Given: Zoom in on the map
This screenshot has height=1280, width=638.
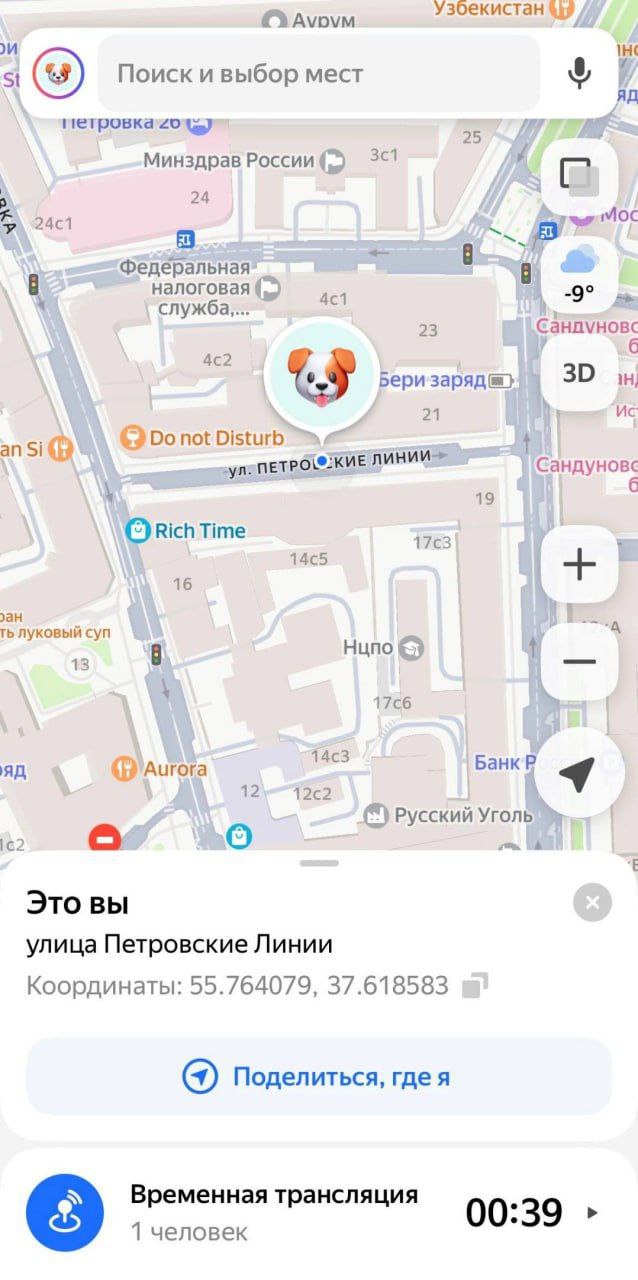Looking at the screenshot, I should click(579, 565).
